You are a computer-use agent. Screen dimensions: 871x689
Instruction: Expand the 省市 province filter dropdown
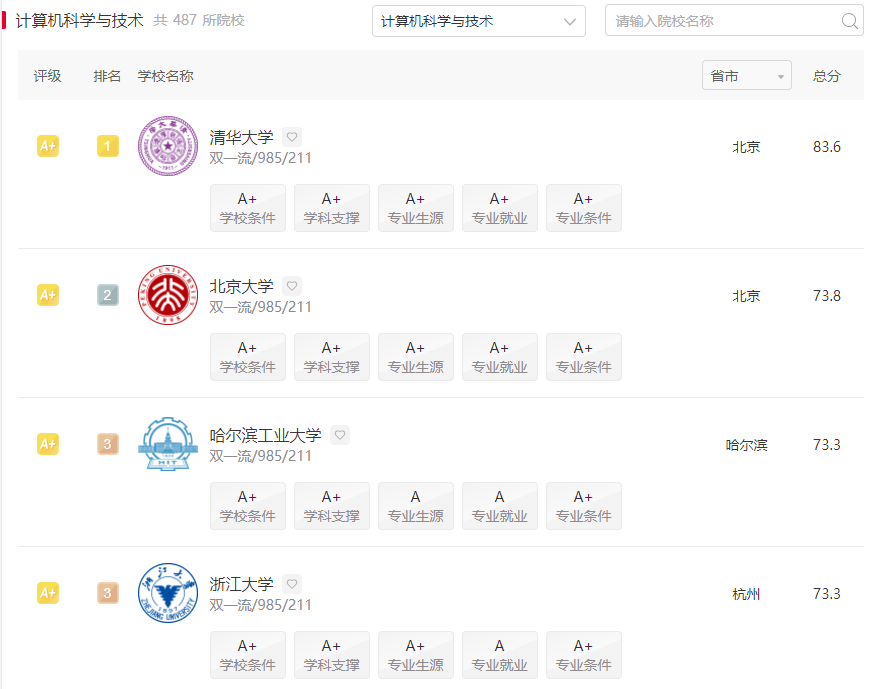click(746, 76)
